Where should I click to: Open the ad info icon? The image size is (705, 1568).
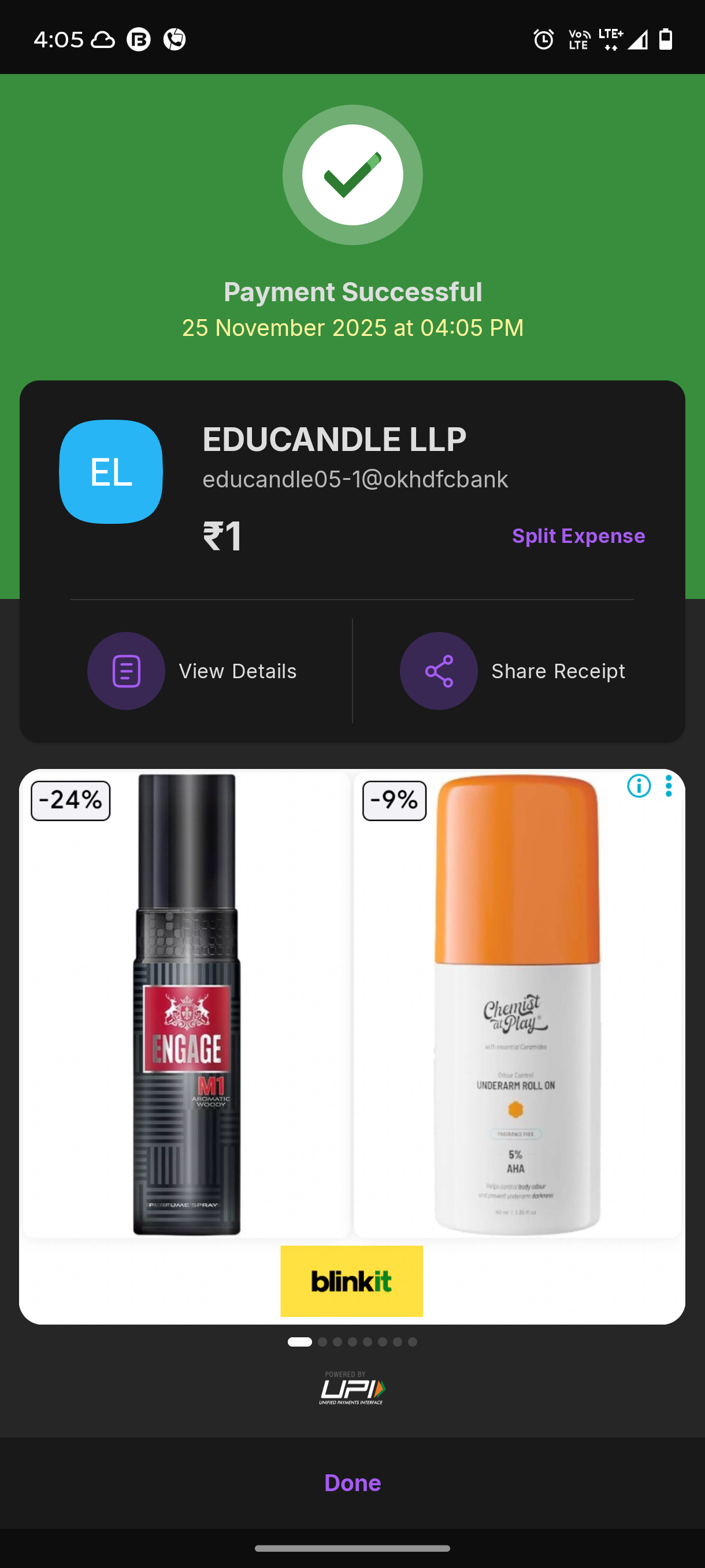[638, 786]
